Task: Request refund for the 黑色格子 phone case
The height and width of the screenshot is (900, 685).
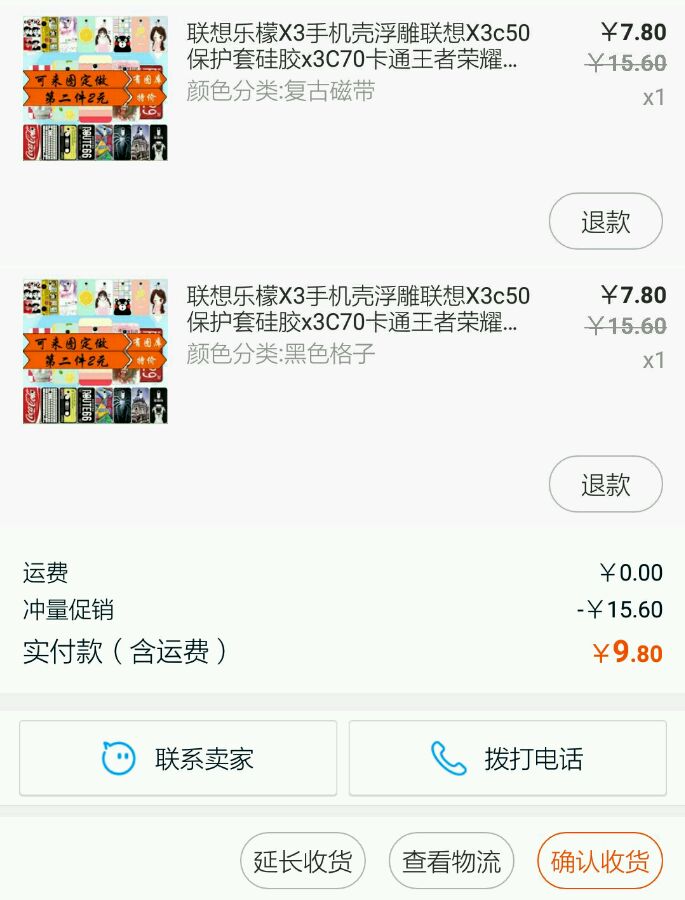Action: tap(605, 485)
